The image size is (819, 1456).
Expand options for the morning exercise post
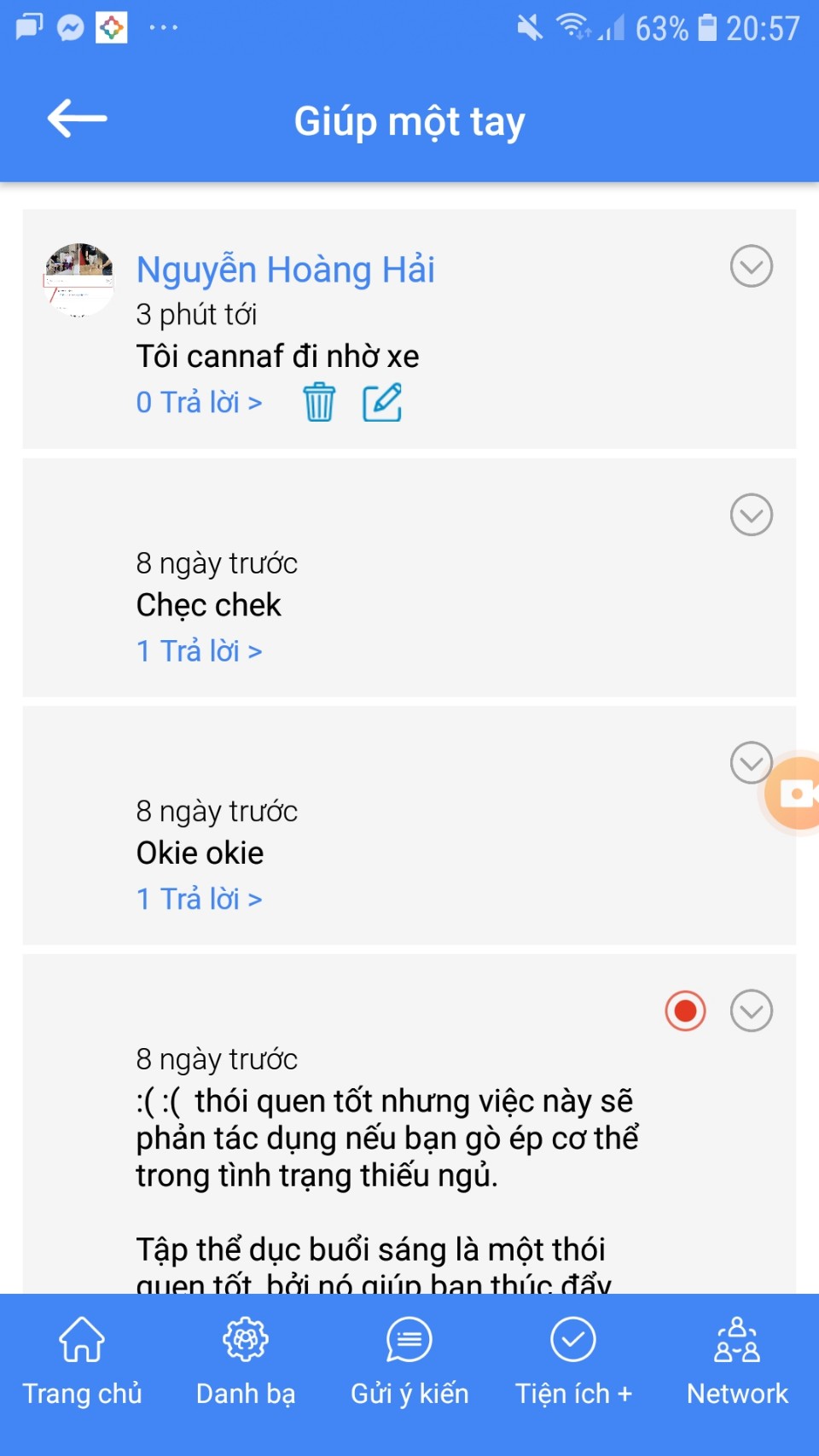[751, 1011]
